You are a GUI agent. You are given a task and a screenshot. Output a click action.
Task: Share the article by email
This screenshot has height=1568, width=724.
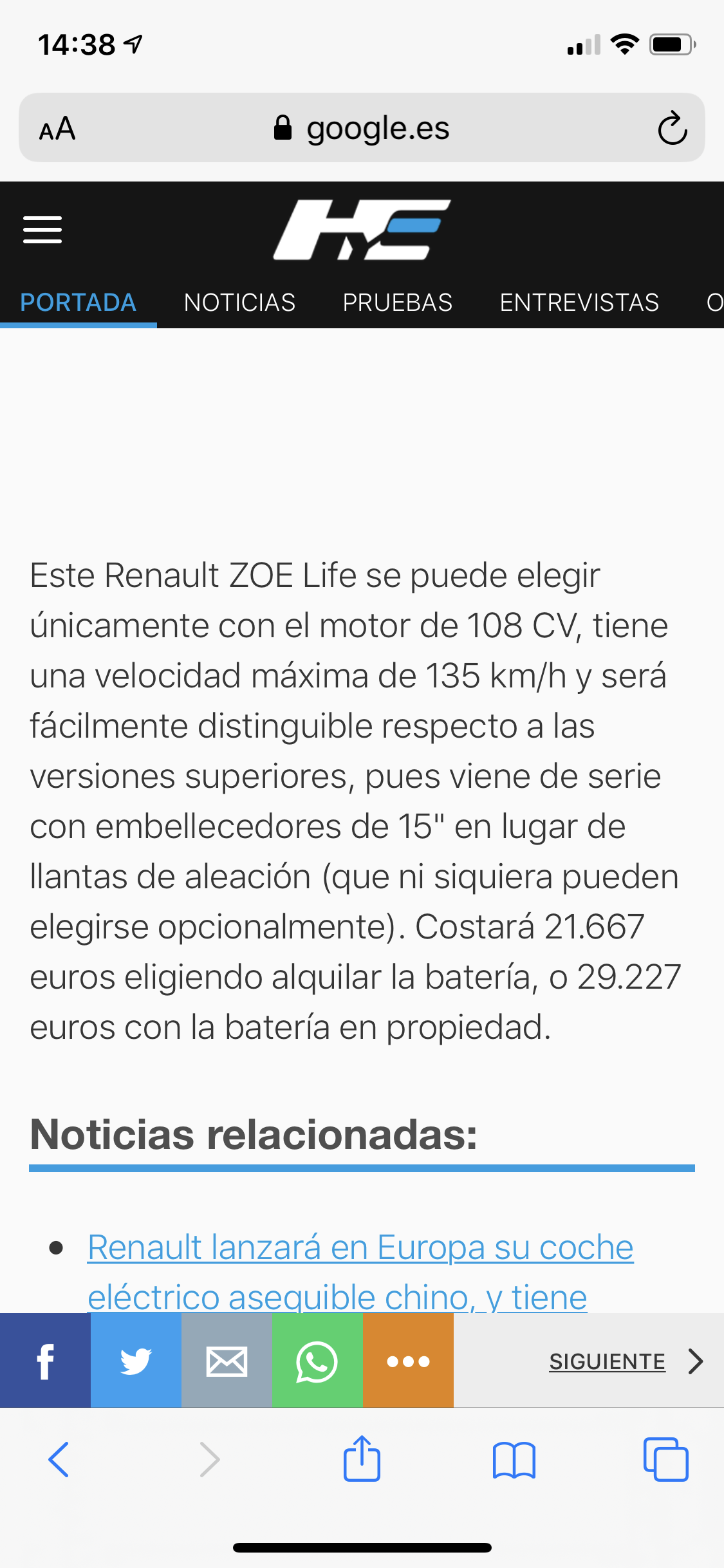(227, 1361)
